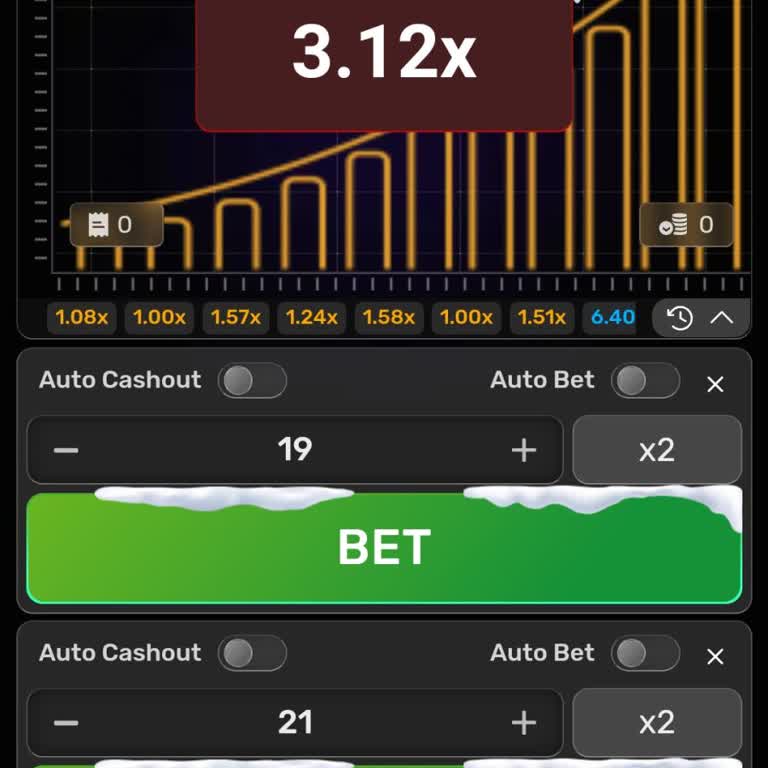Turn on Auto Bet in the 21 bet panel
Screen dimensions: 768x768
645,653
